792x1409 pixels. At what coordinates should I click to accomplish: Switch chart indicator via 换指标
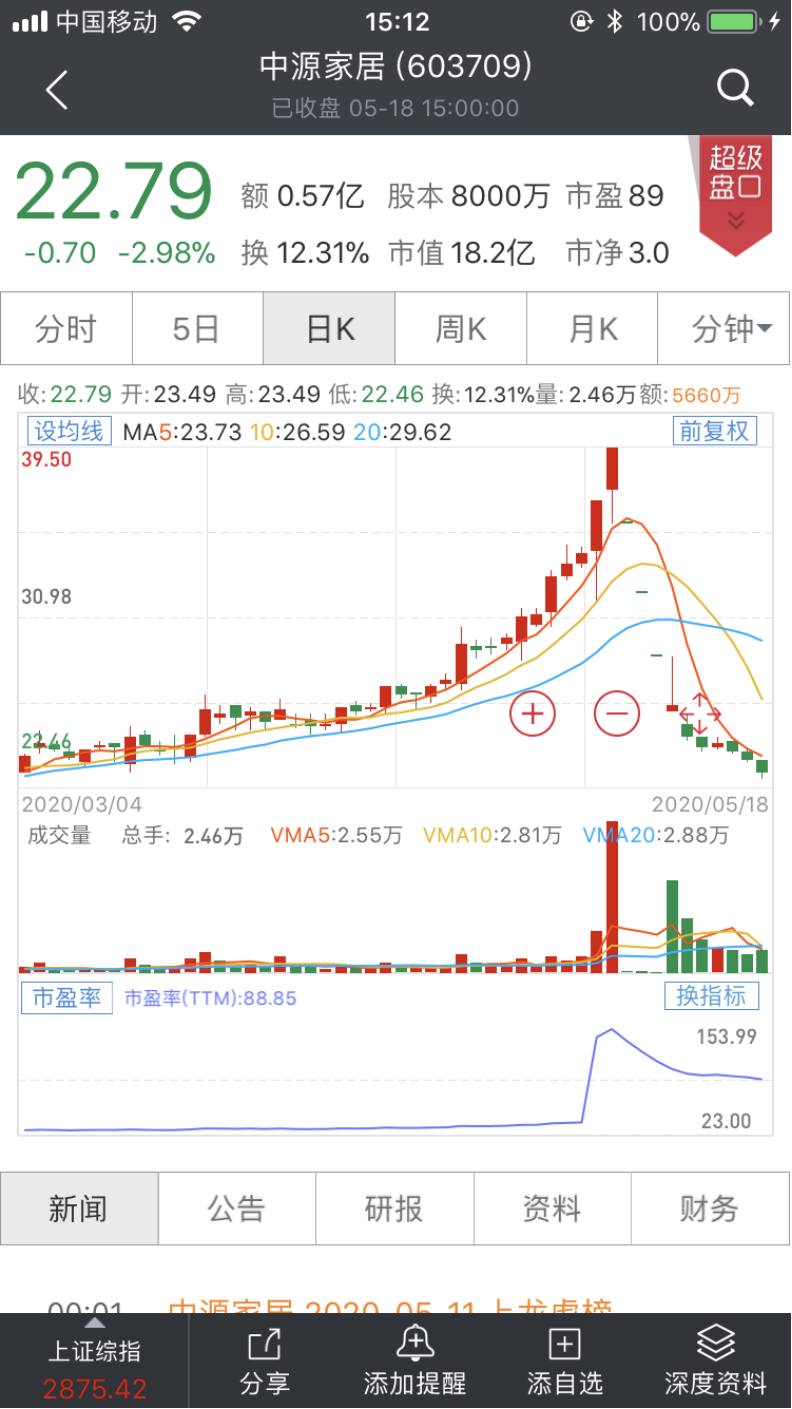point(712,996)
